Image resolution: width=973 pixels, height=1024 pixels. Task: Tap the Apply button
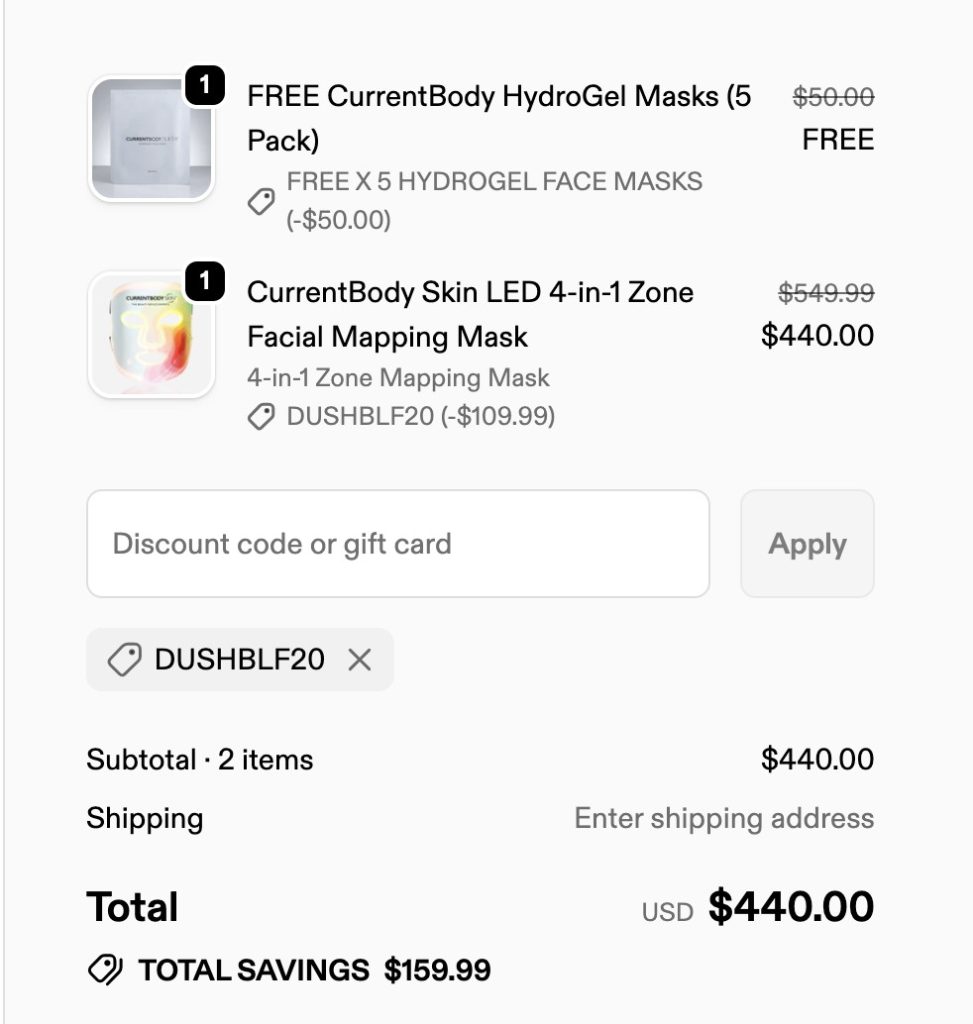coord(807,544)
